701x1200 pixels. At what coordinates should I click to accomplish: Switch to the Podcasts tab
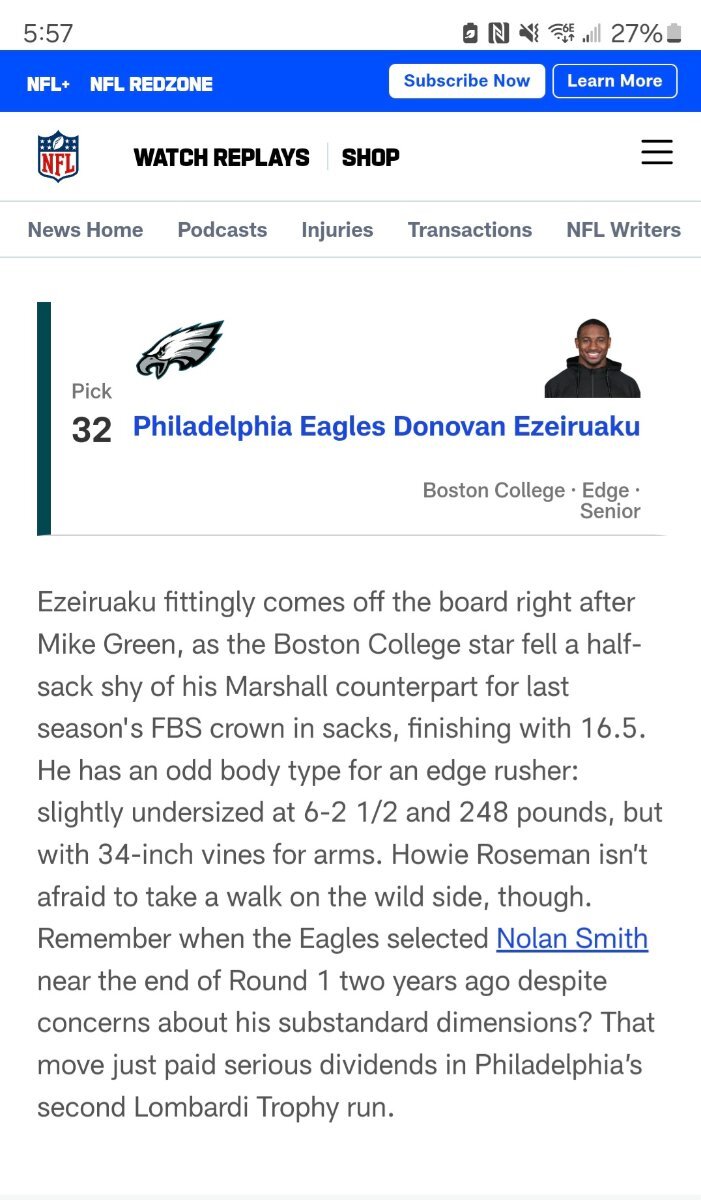(222, 230)
